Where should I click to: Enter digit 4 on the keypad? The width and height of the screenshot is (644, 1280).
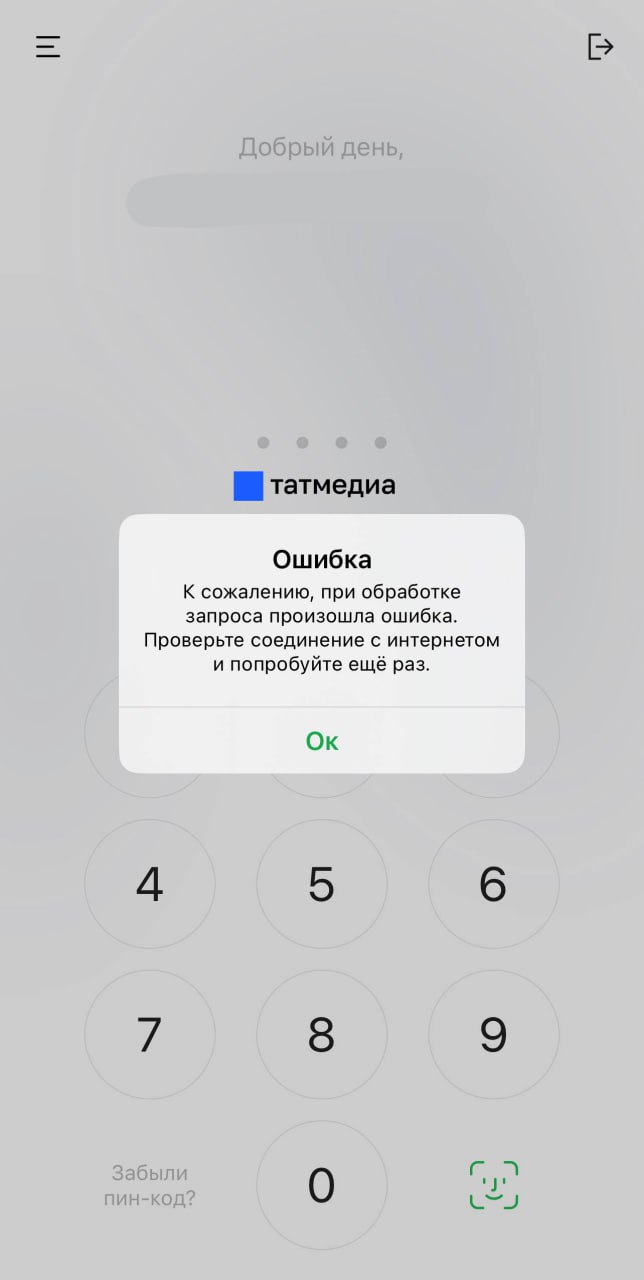click(x=150, y=884)
